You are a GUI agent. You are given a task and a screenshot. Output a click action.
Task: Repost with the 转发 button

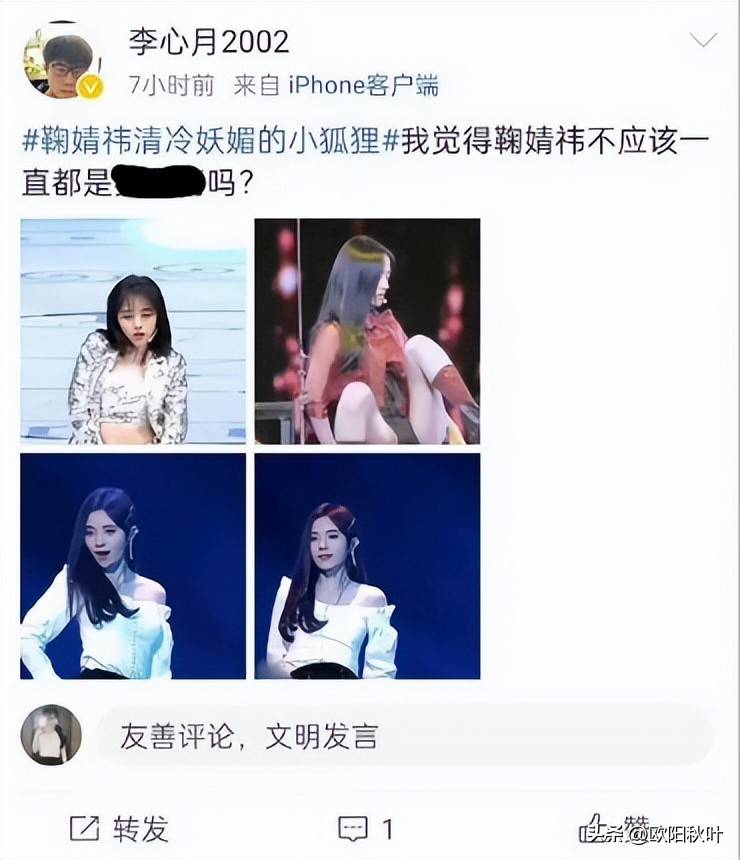pos(118,828)
